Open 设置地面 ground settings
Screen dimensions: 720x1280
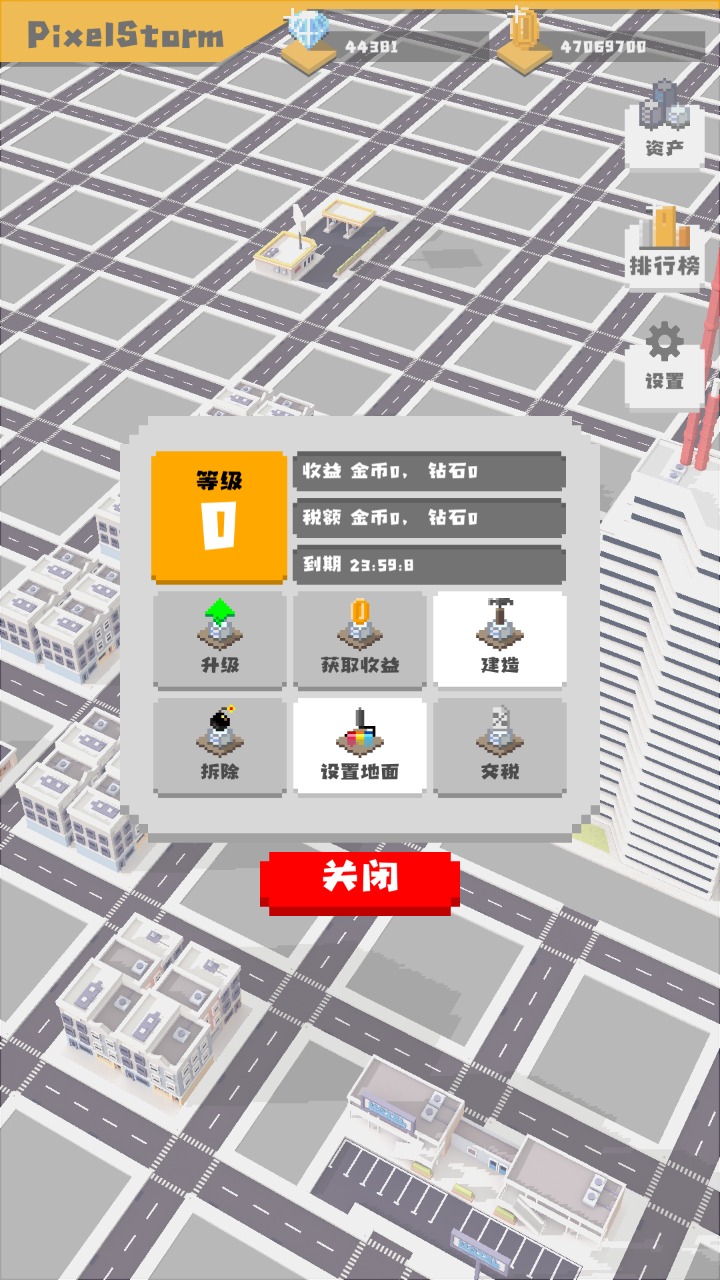coord(359,746)
